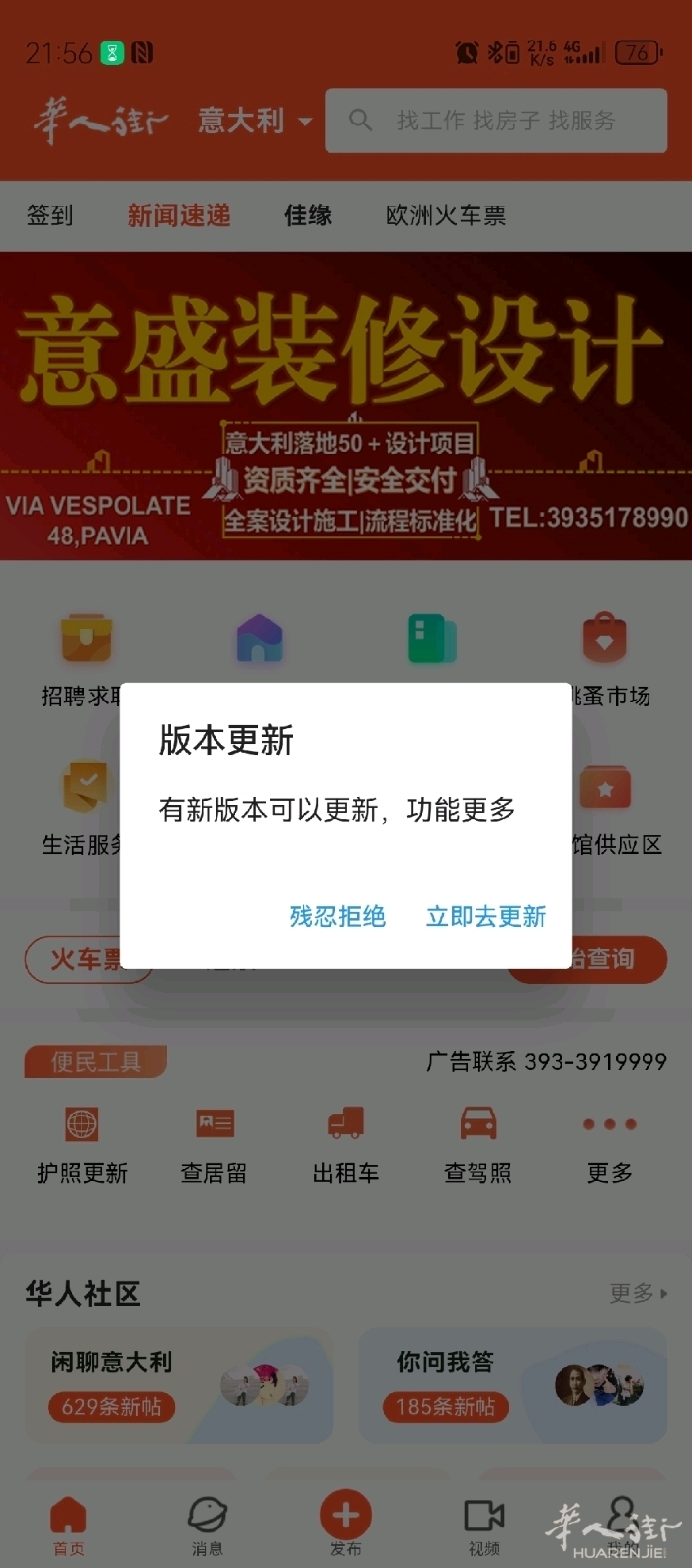Tap 残忍拒绝 to decline the update

[337, 916]
